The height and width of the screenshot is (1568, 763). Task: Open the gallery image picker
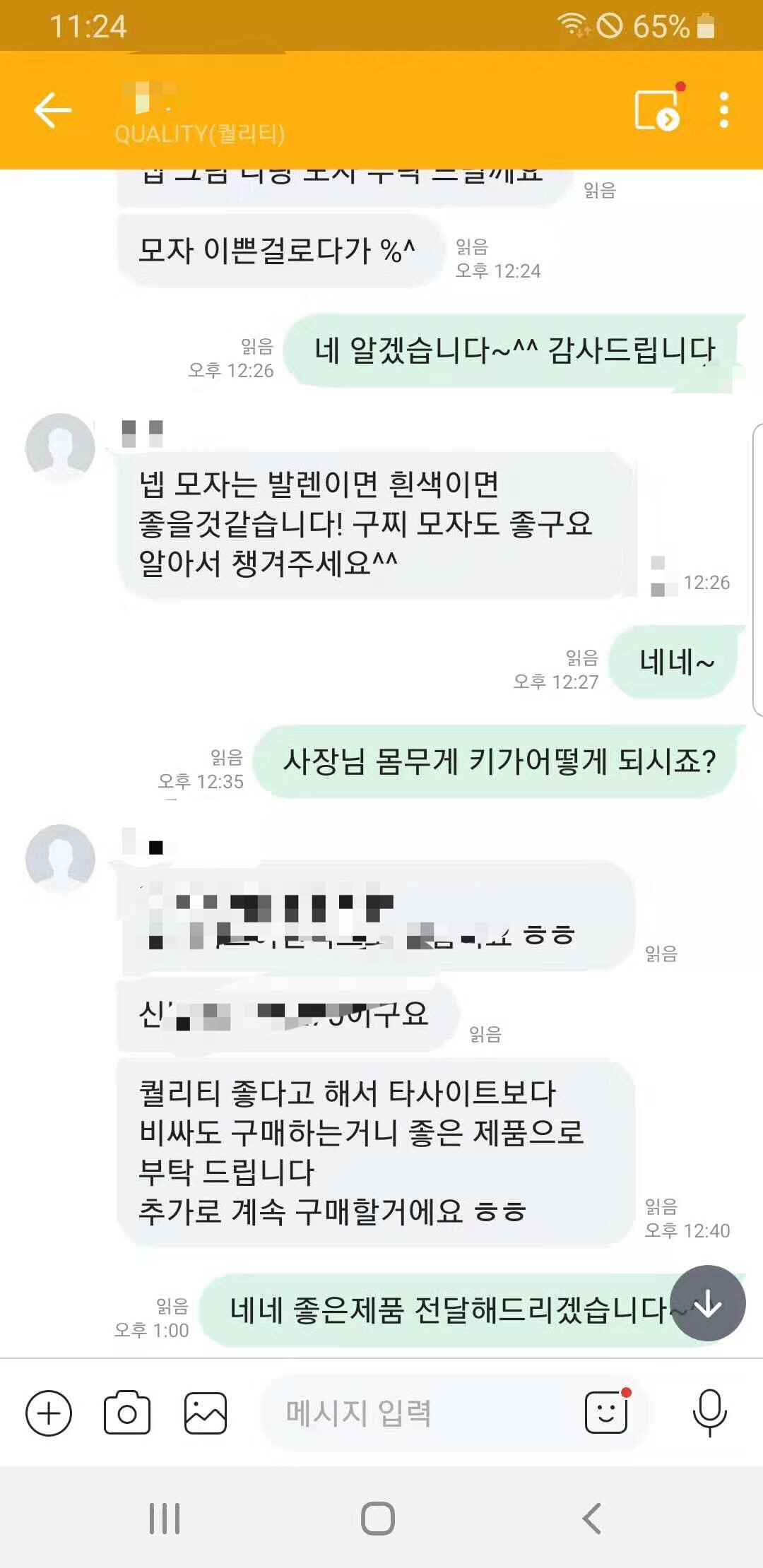pos(206,1413)
